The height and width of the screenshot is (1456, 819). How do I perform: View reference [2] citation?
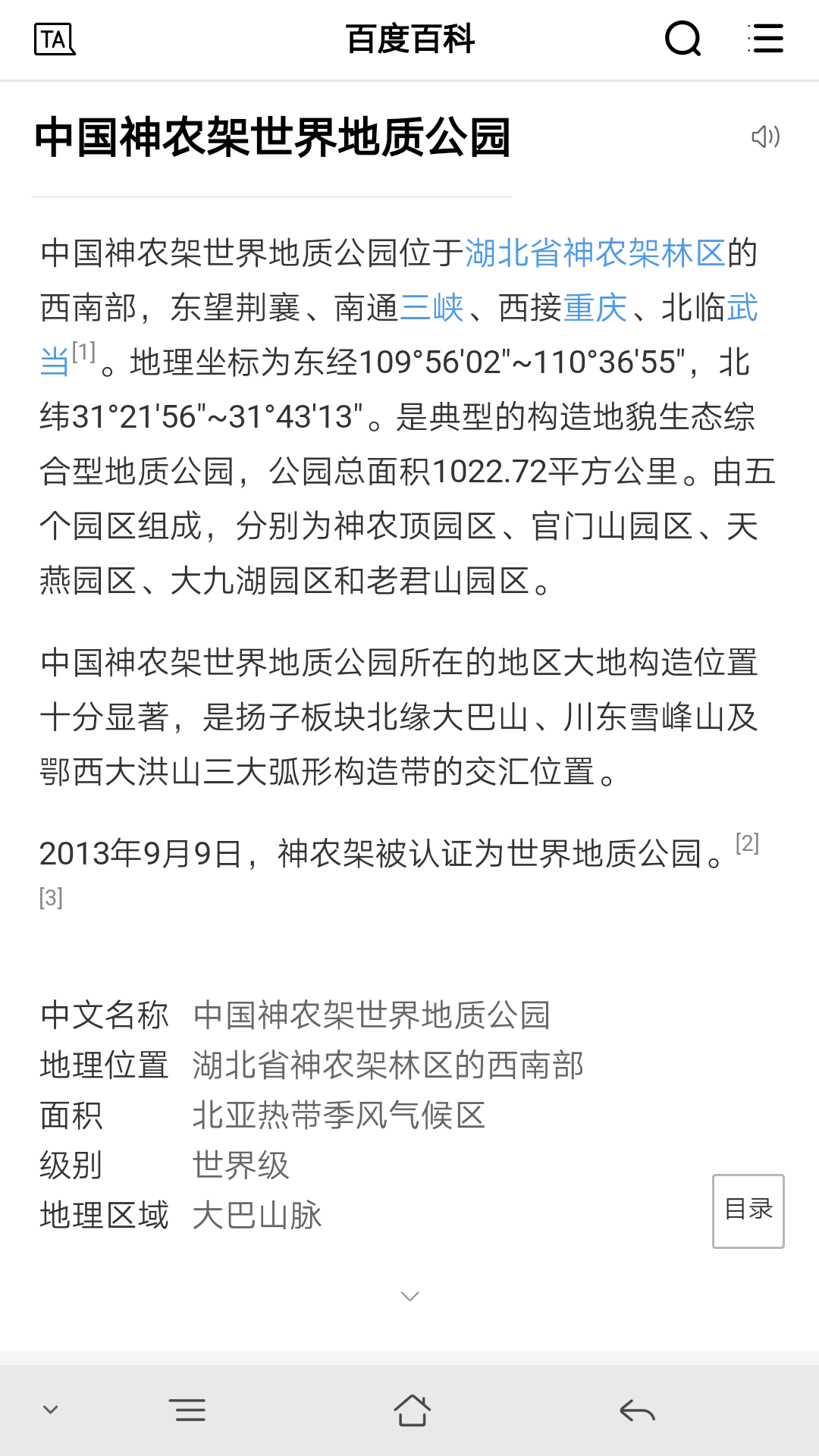(x=747, y=843)
